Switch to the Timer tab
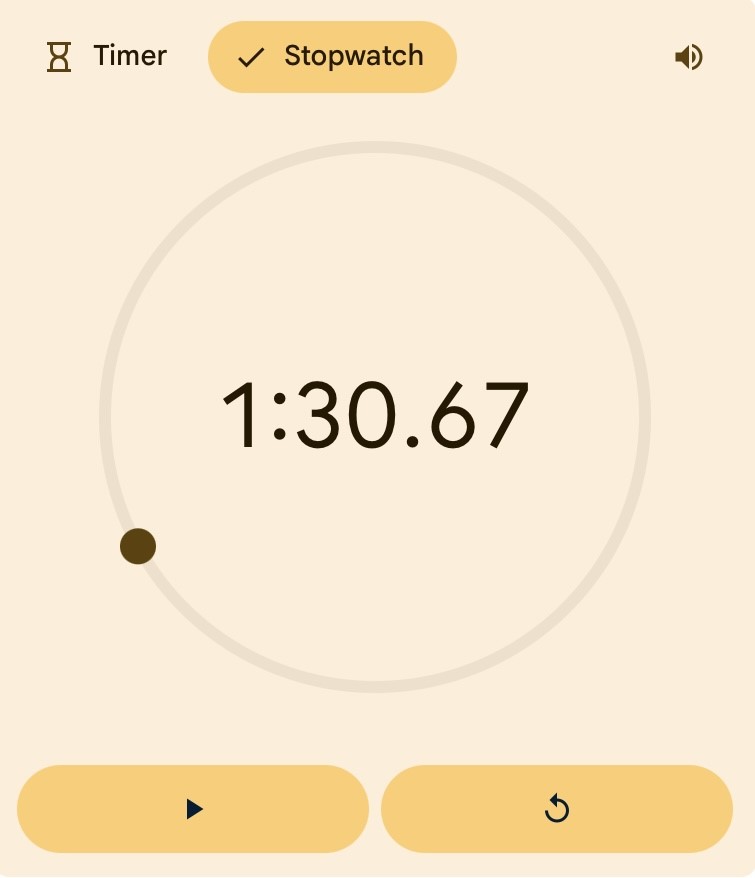Screen dimensions: 755x878 click(107, 56)
